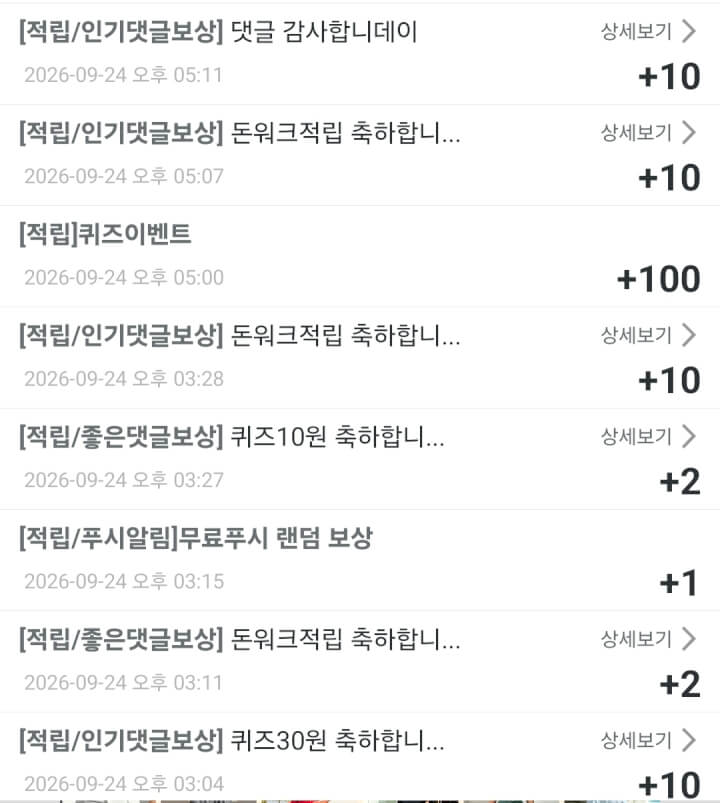Open 상세보기 for the 05:11 댓글 감사합니데이 entry
The height and width of the screenshot is (803, 720).
(648, 31)
